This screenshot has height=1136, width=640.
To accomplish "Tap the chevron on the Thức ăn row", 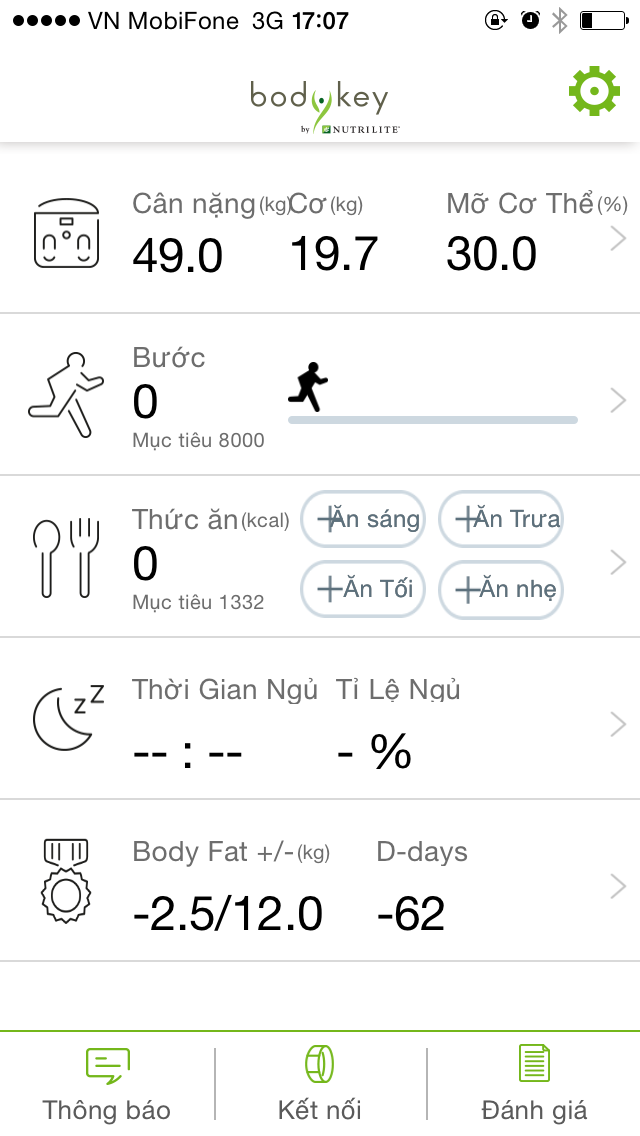I will coord(617,562).
